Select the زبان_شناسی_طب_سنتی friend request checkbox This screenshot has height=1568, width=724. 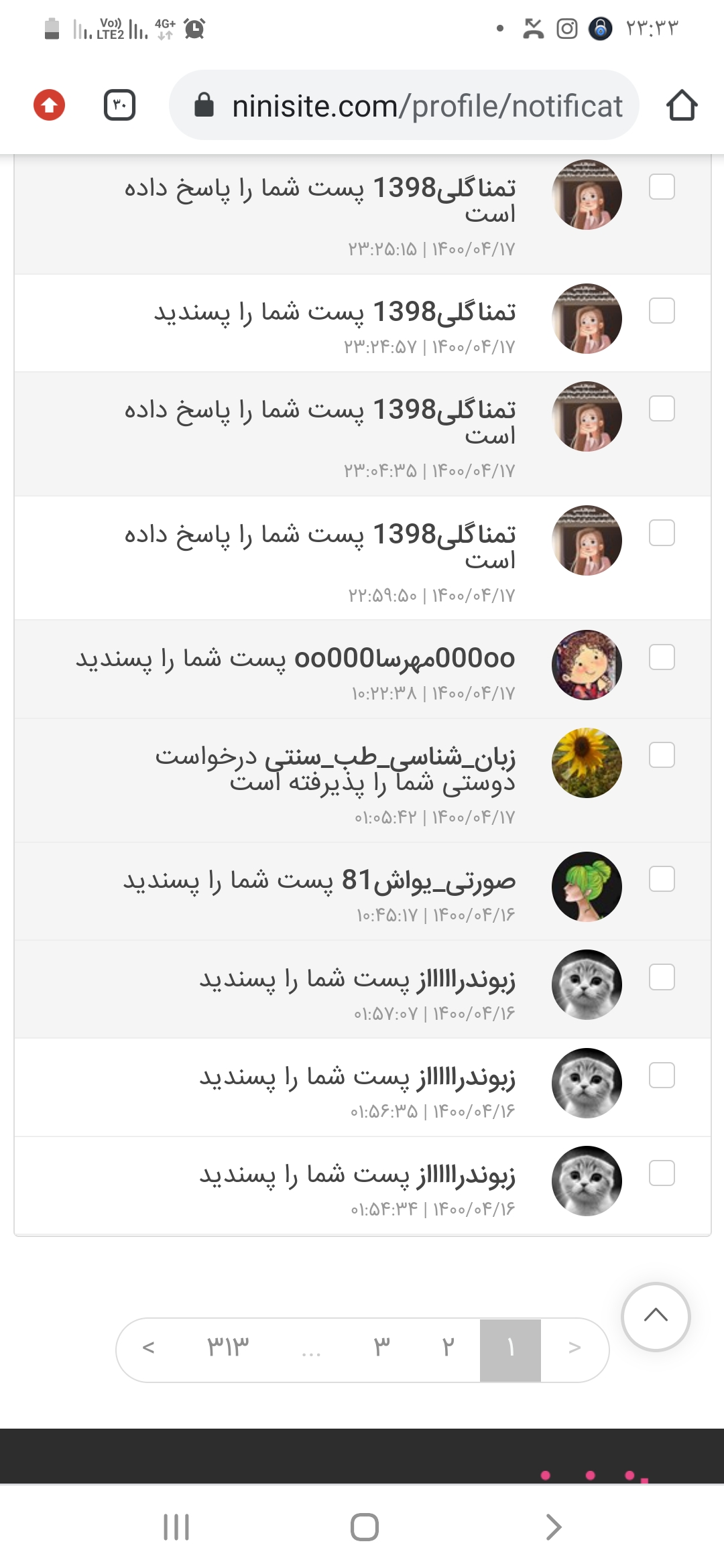(662, 755)
